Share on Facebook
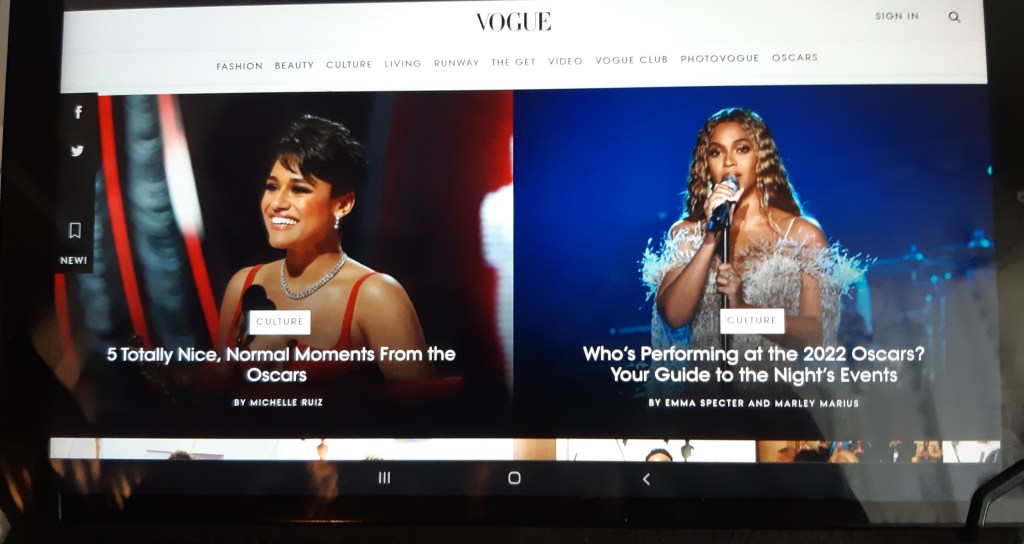Viewport: 1024px width, 544px height. pos(78,112)
